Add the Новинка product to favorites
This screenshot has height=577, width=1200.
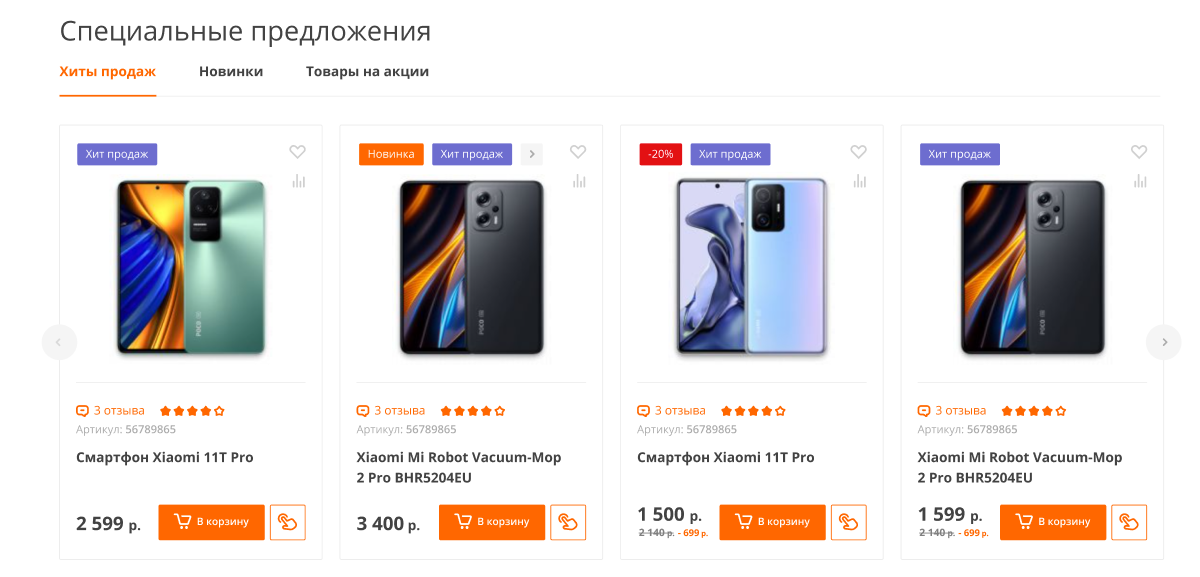click(x=578, y=152)
